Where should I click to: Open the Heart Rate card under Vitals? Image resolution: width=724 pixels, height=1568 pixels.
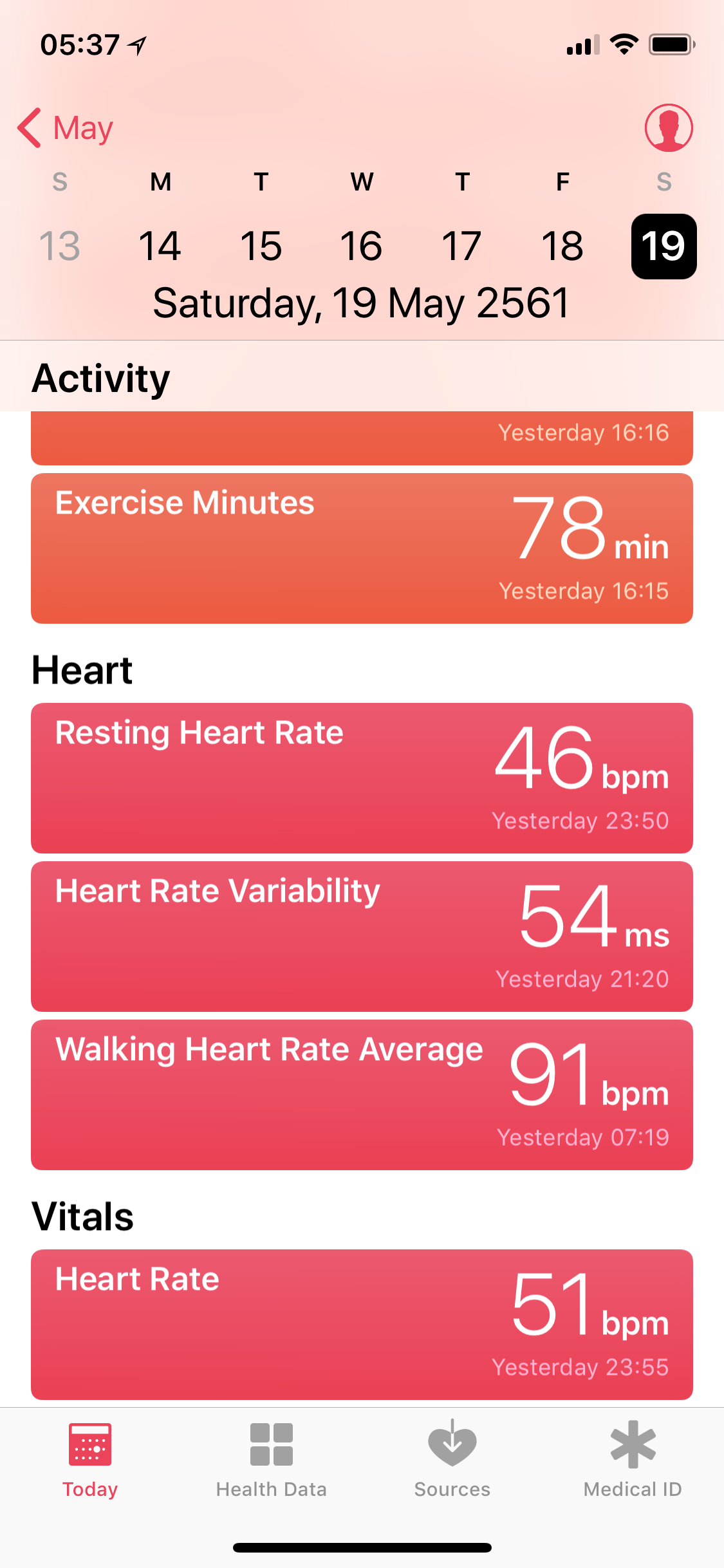click(x=362, y=1325)
